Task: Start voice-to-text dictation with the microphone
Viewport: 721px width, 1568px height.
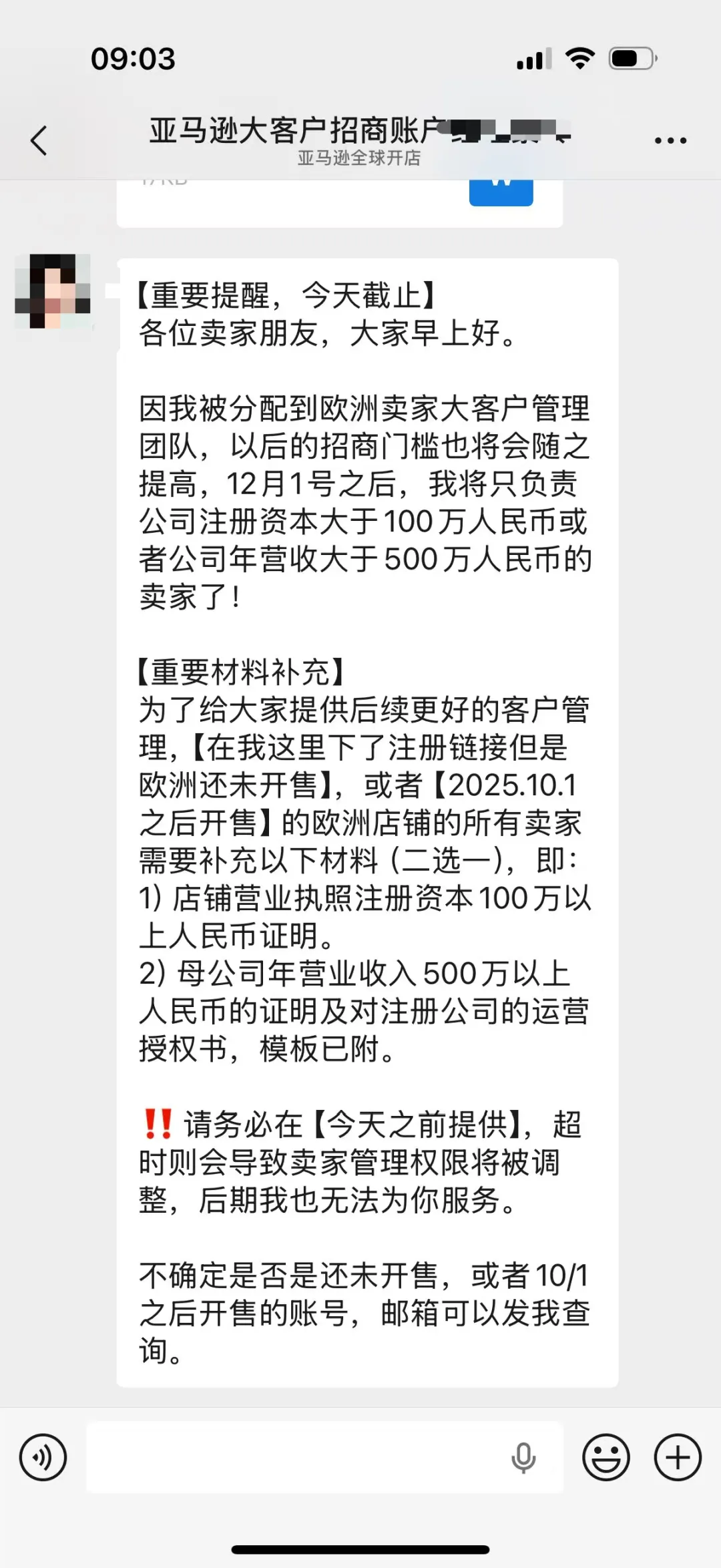Action: (523, 1457)
